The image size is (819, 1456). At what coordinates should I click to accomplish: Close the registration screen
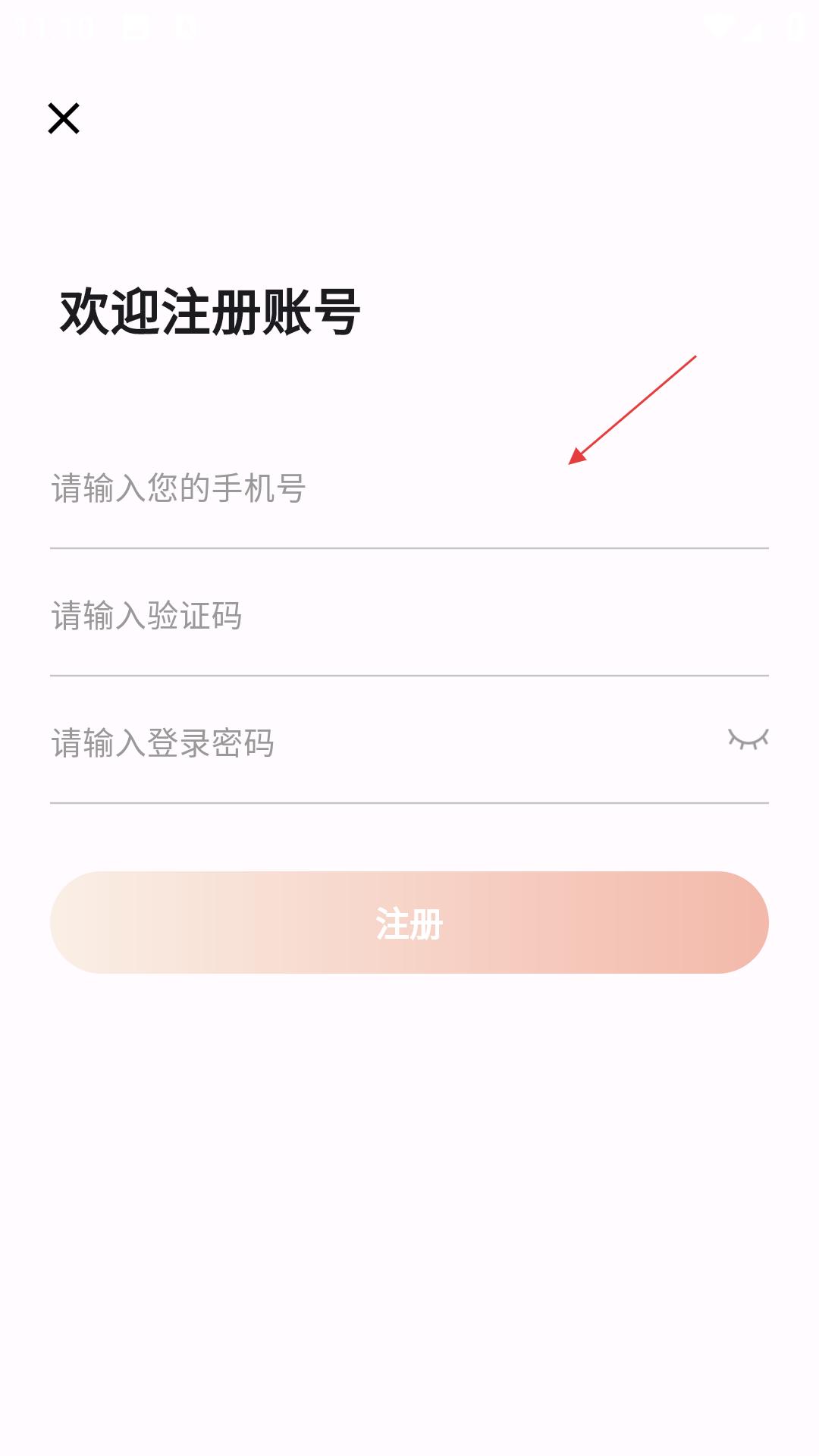tap(64, 118)
